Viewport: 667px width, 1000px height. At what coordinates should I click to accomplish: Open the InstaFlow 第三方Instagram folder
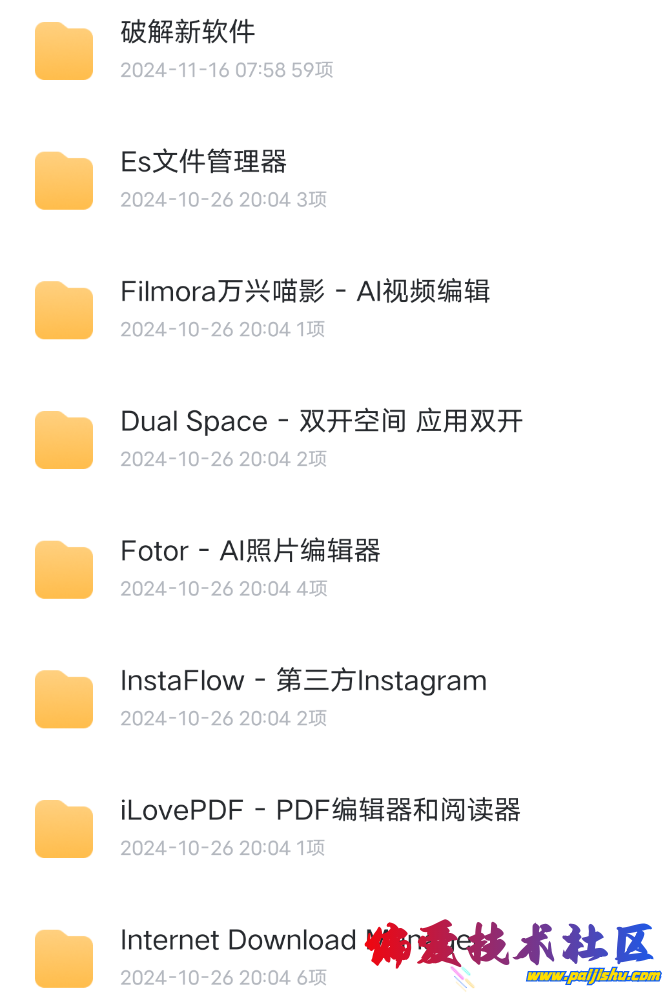tap(303, 681)
